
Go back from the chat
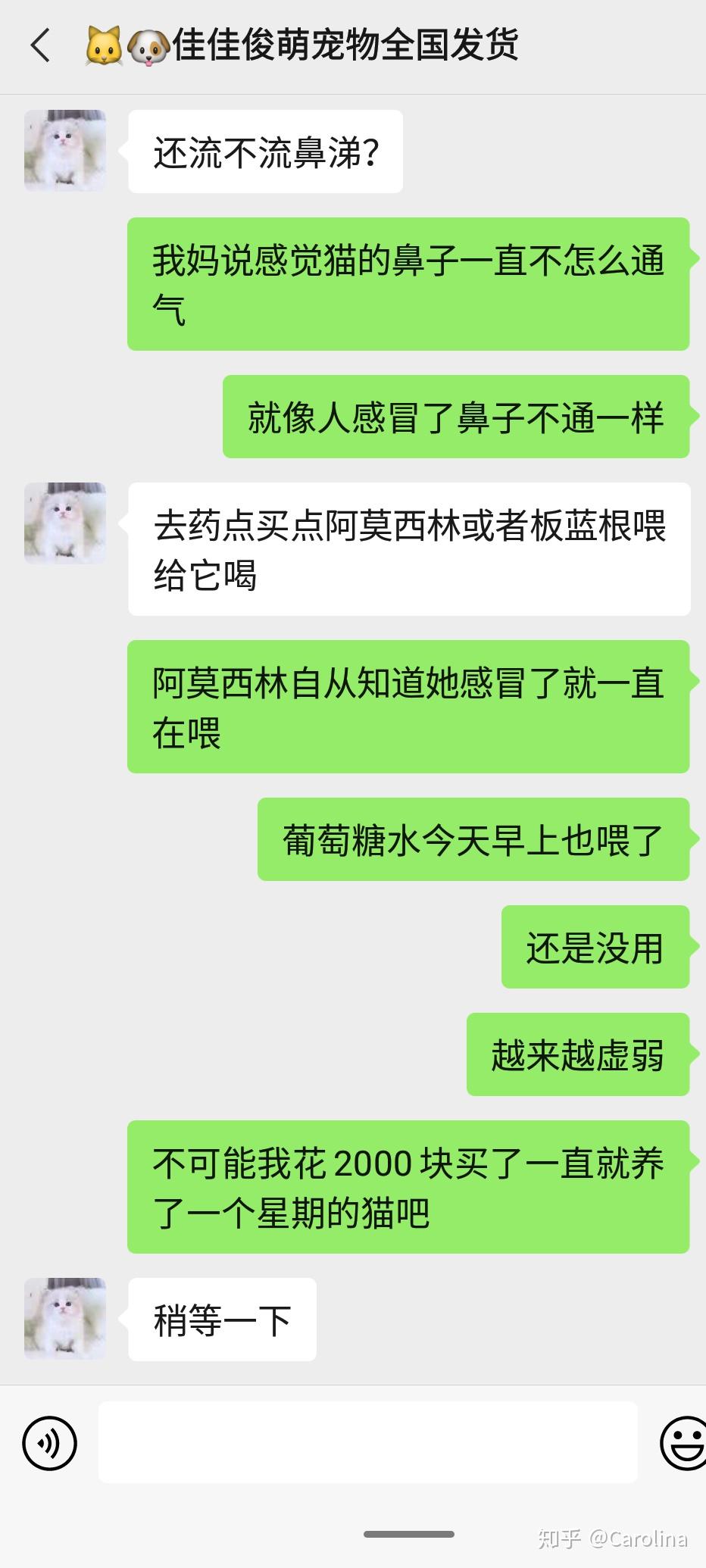point(41,45)
